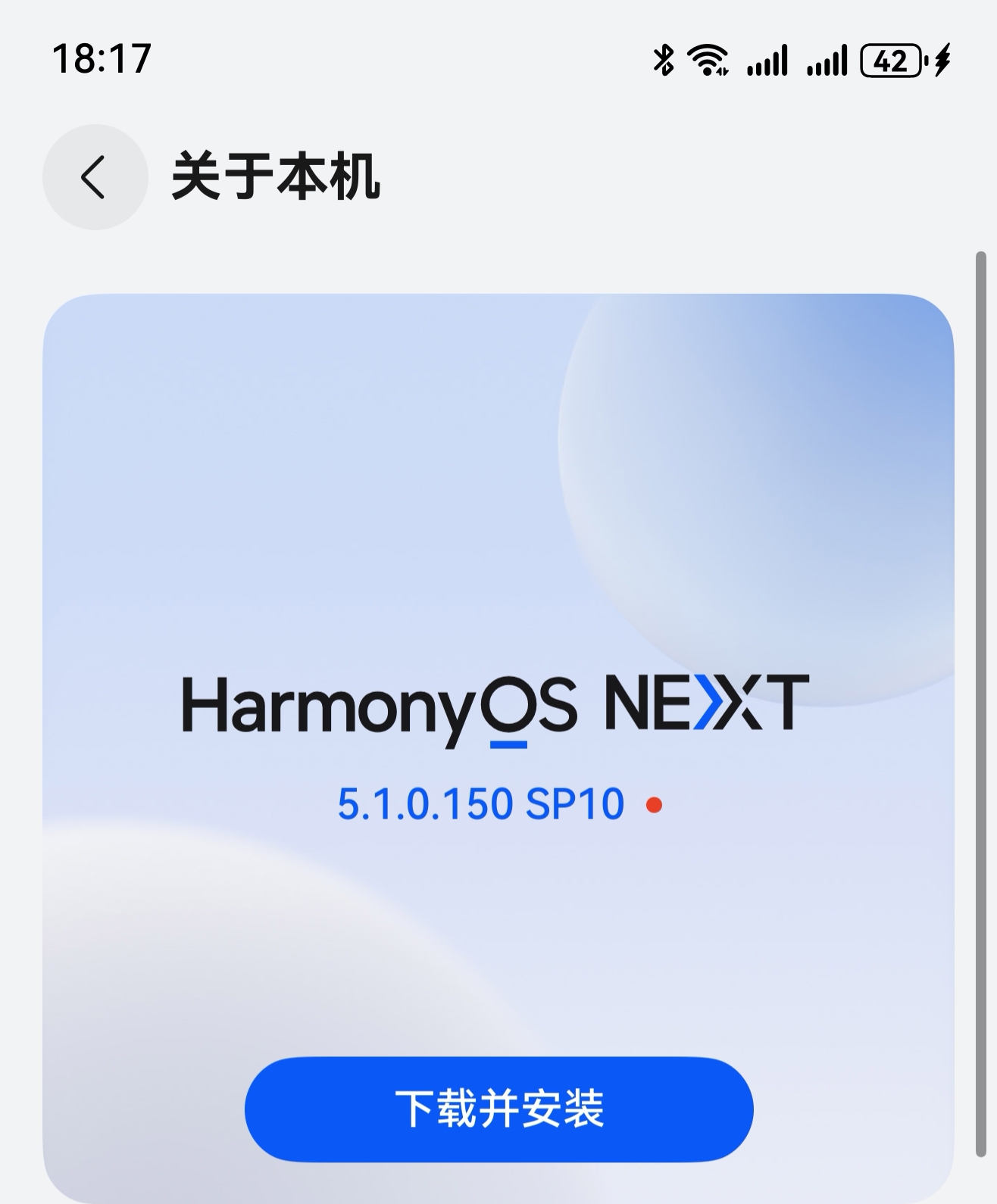Tap the 下载并安装 button
The height and width of the screenshot is (1204, 997).
pos(498,1109)
